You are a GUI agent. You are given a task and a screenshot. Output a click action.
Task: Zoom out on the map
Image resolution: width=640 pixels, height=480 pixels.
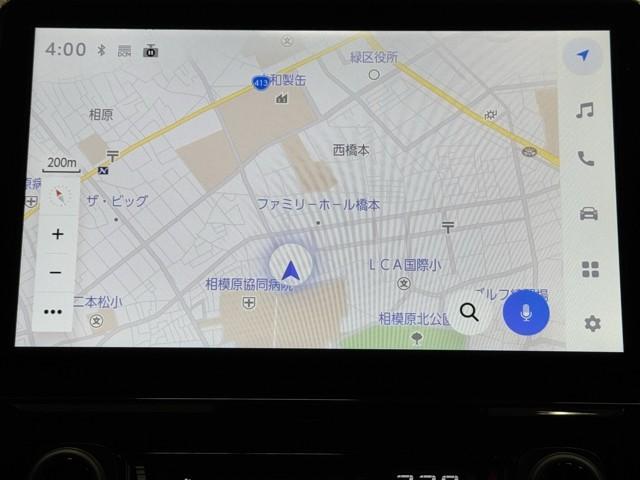[56, 272]
